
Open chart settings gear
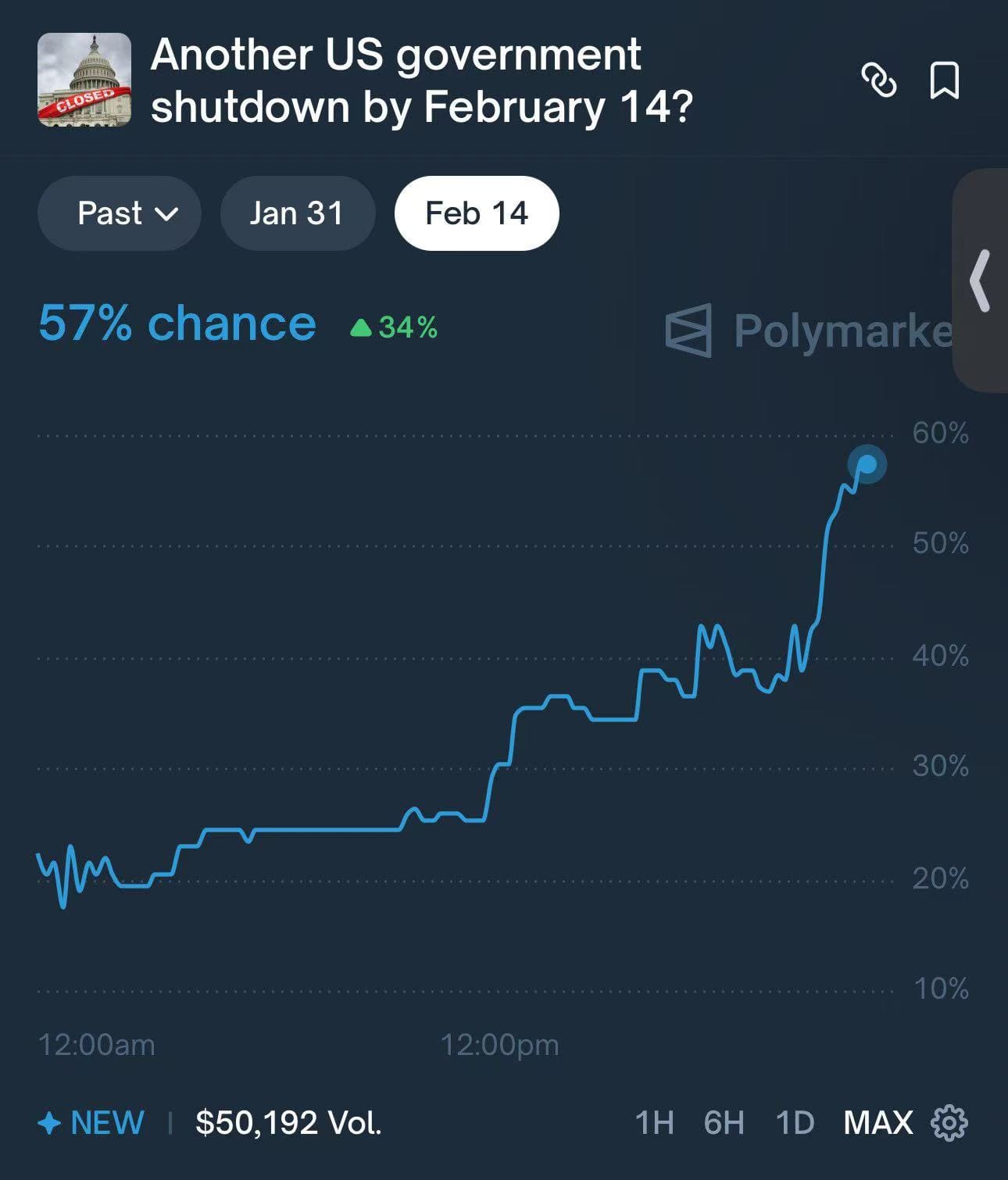(949, 1123)
